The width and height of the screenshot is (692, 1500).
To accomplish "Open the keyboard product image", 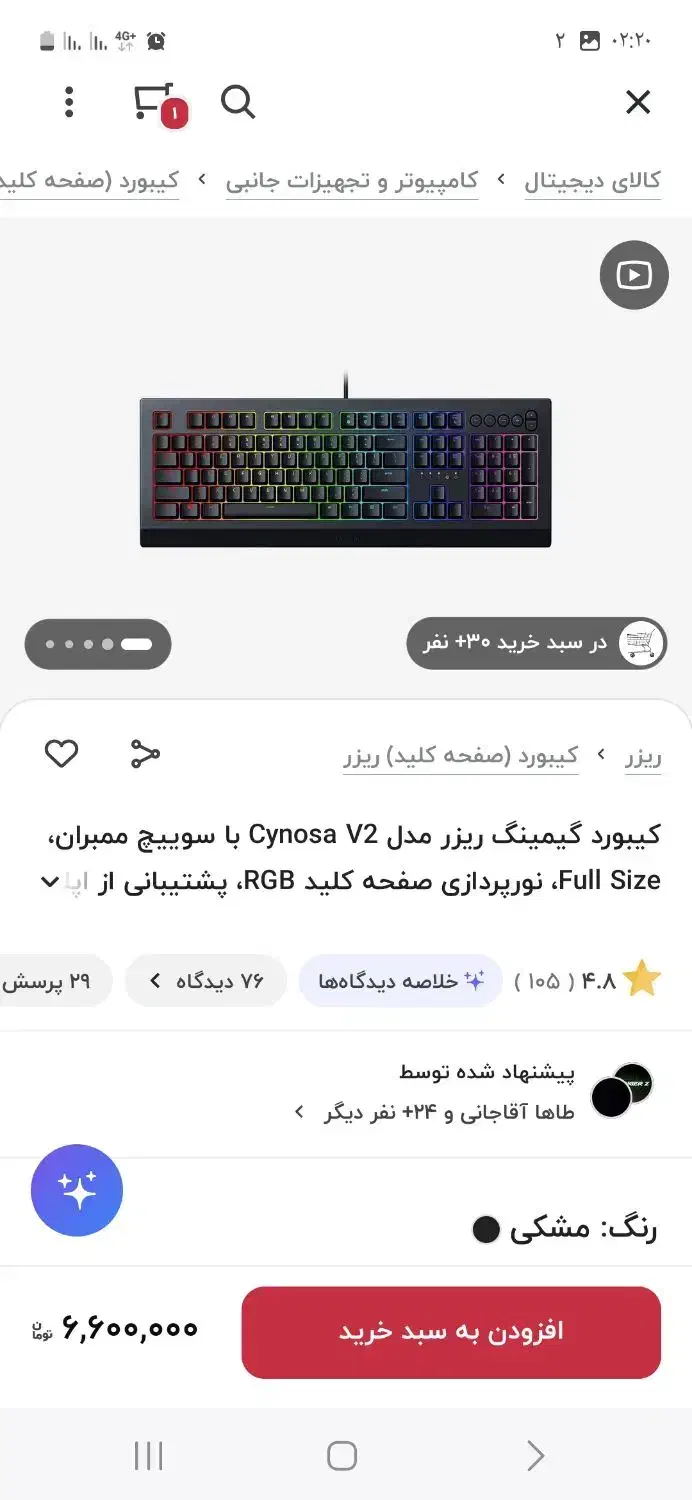I will (x=345, y=470).
